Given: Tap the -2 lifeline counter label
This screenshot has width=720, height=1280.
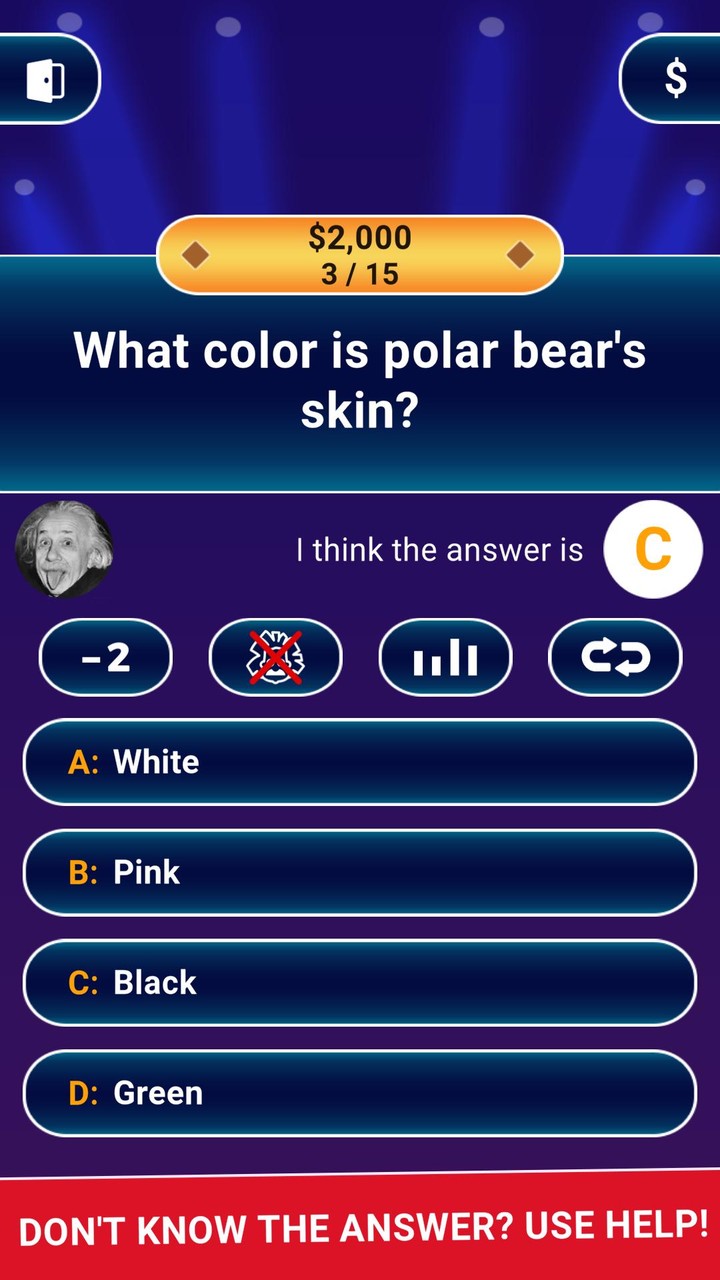Looking at the screenshot, I should click(x=105, y=657).
